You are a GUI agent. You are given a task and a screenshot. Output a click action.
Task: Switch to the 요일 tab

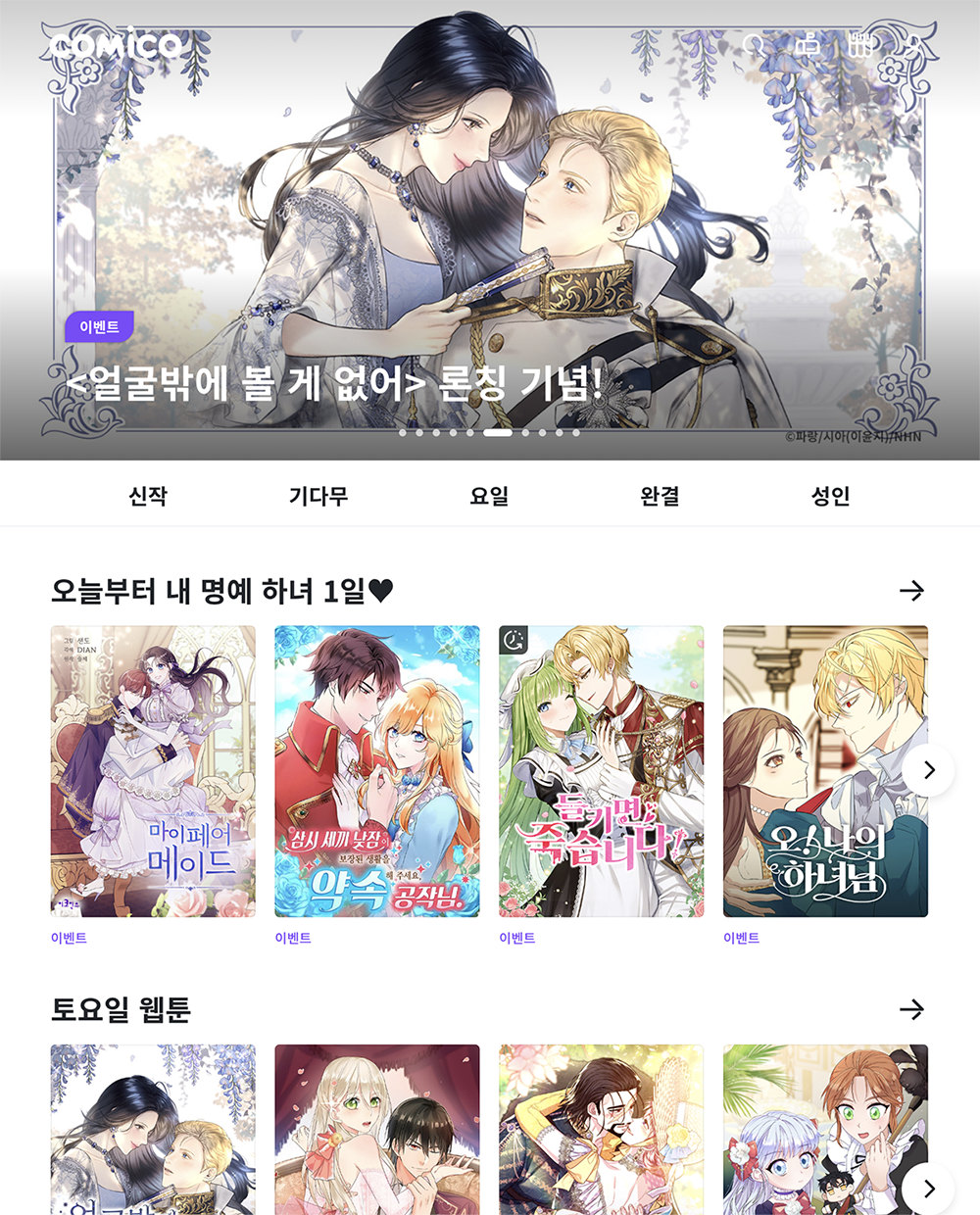tap(489, 496)
